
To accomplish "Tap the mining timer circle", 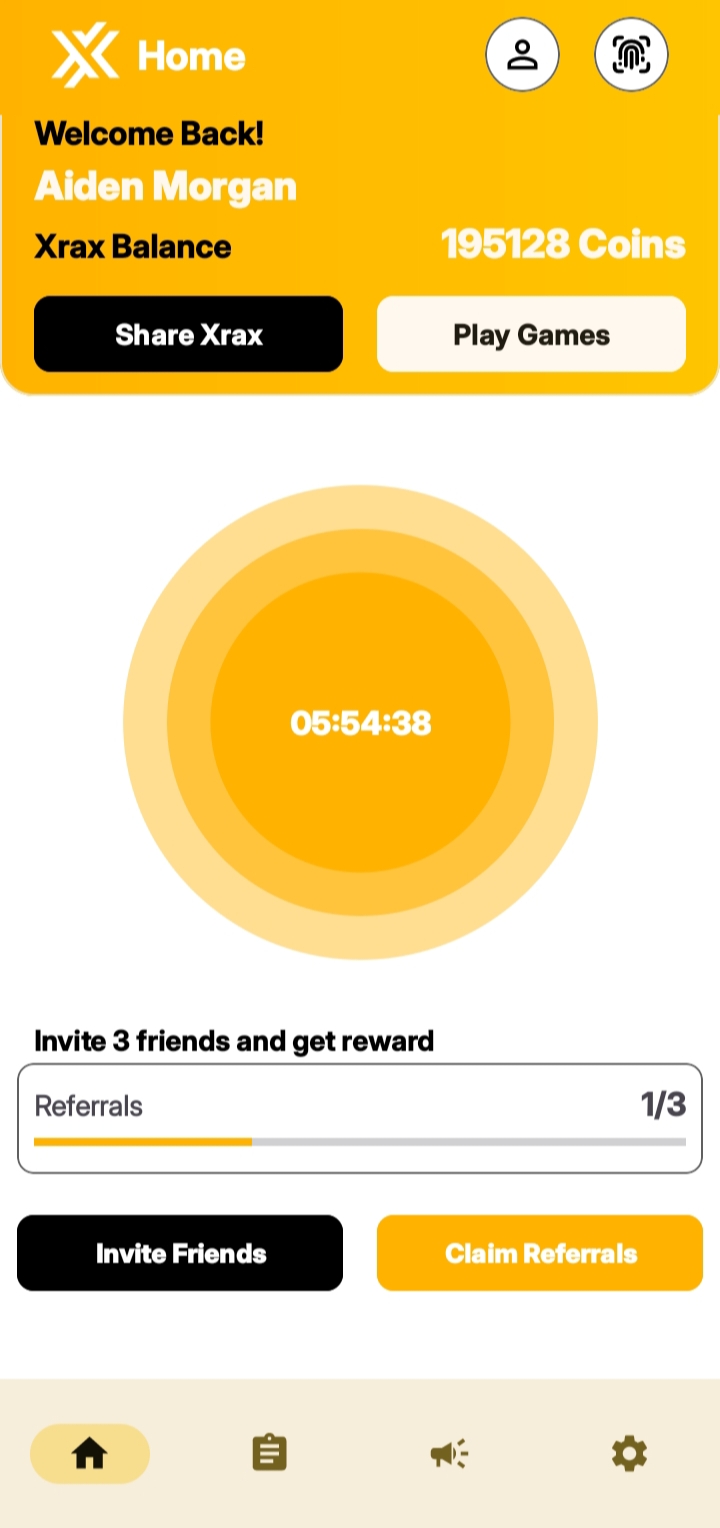I will point(360,722).
